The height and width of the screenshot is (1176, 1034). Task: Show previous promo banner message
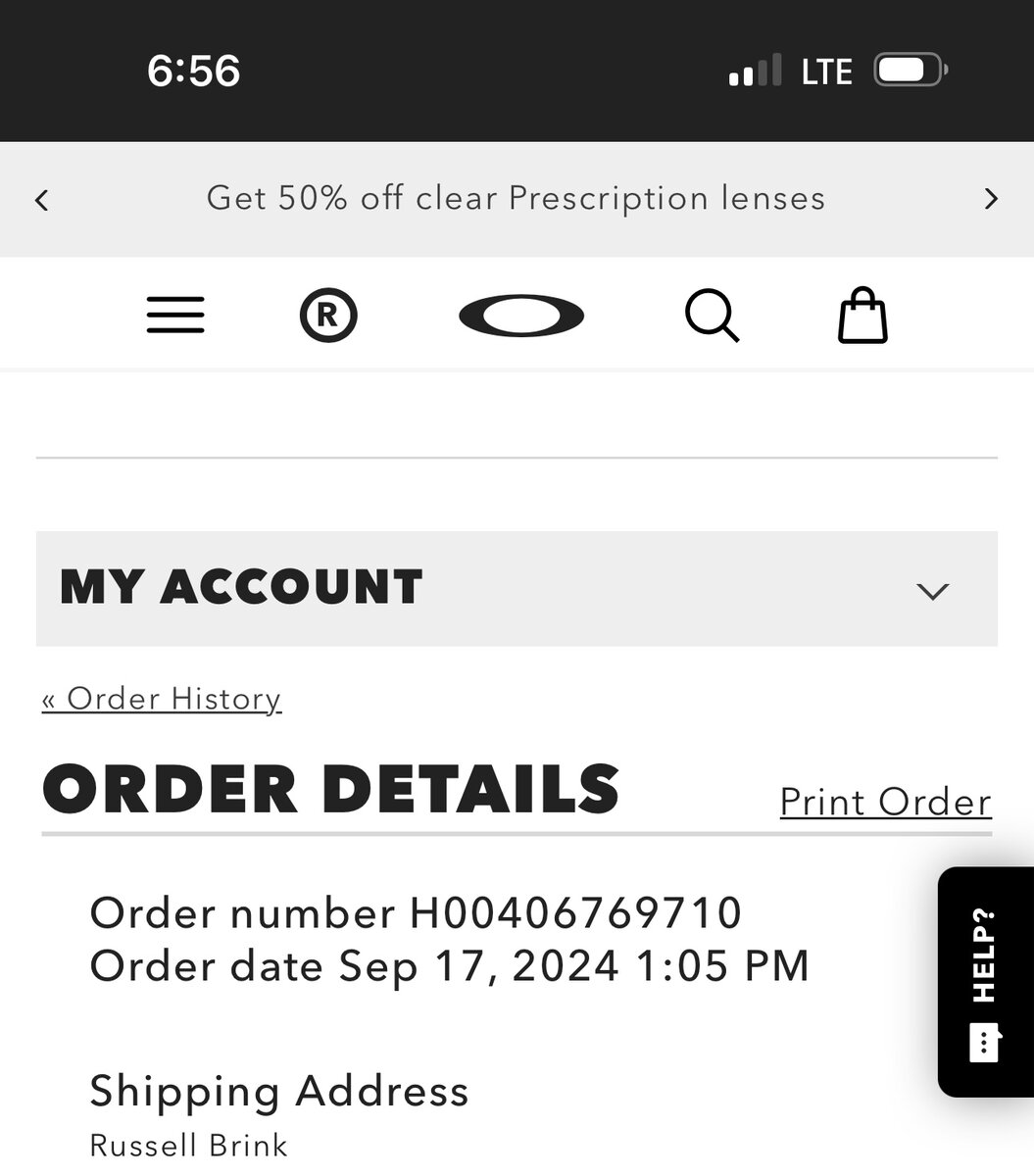point(41,200)
